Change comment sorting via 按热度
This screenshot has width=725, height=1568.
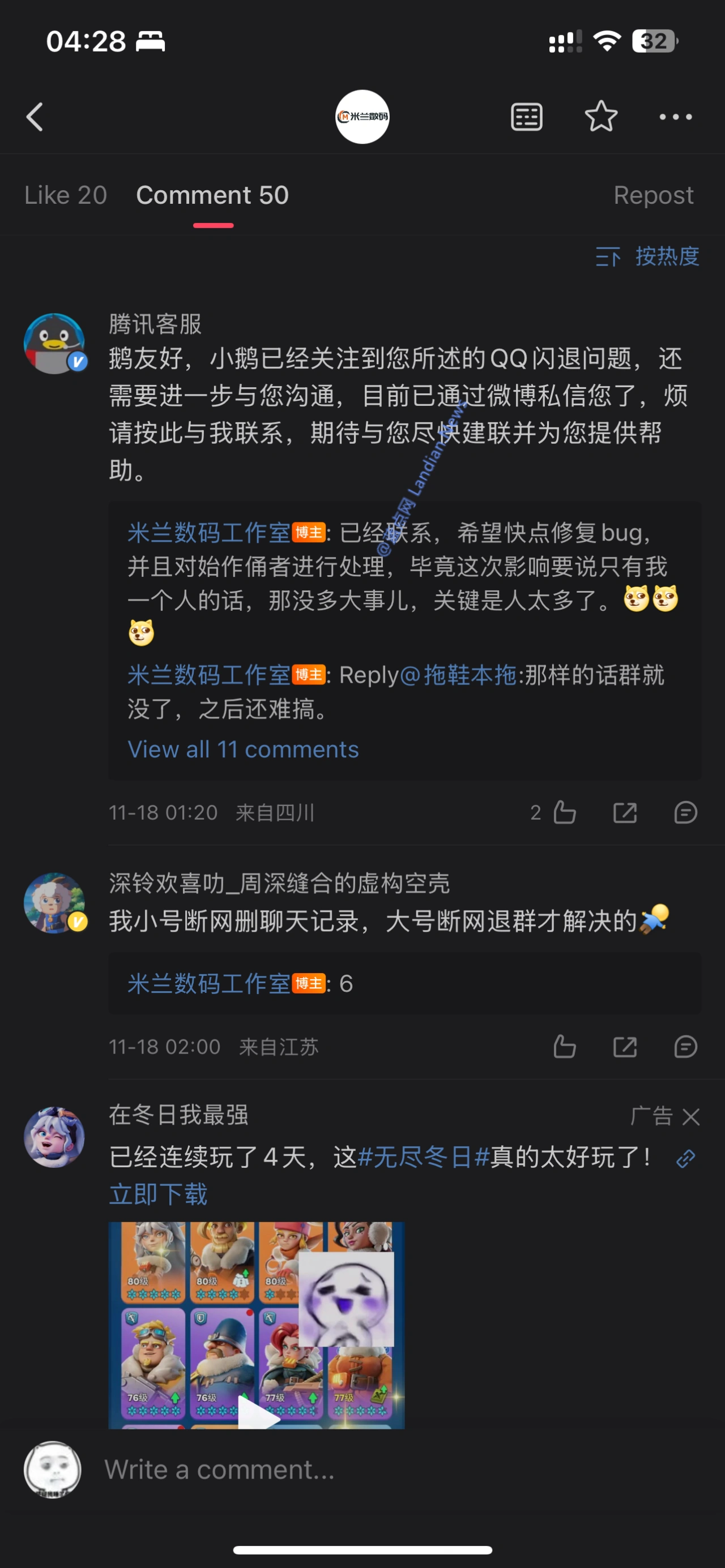648,256
